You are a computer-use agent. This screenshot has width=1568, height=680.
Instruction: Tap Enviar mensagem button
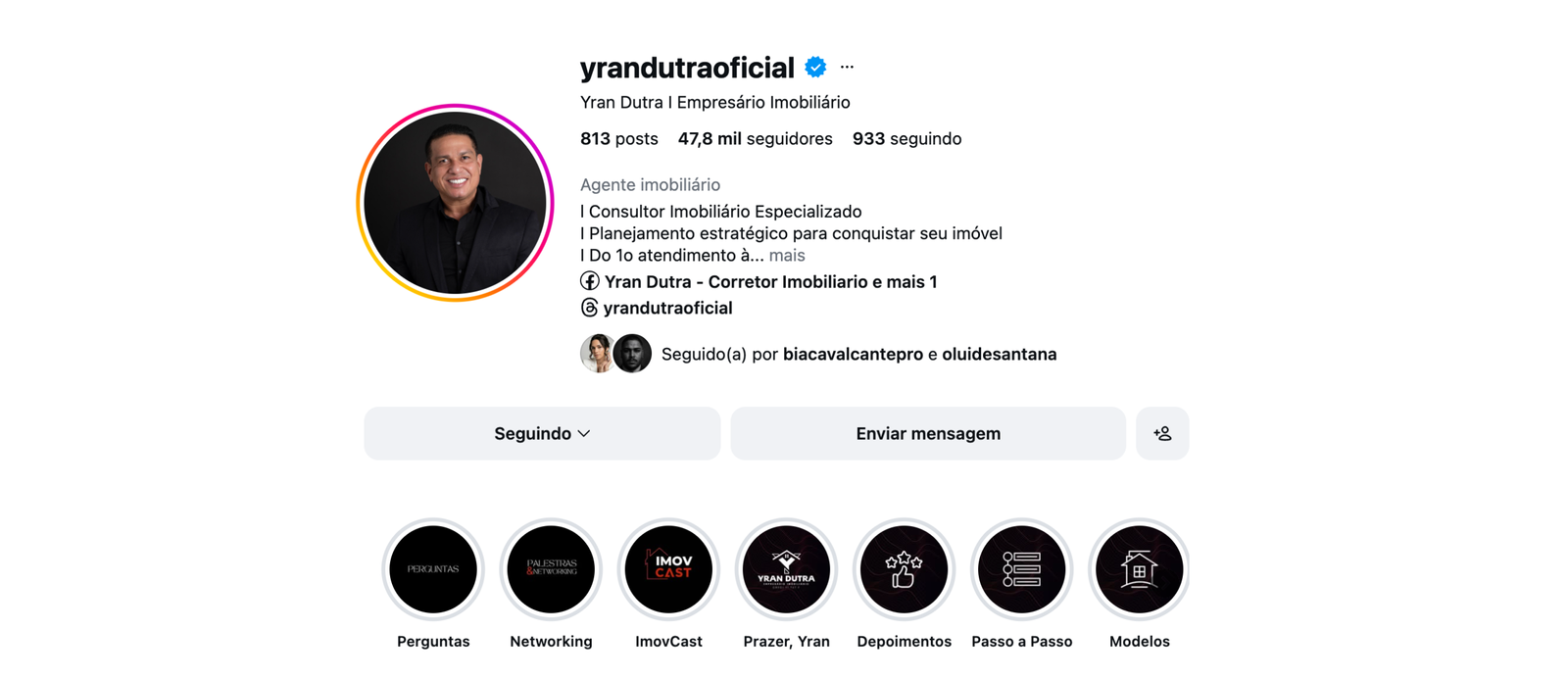pos(927,434)
